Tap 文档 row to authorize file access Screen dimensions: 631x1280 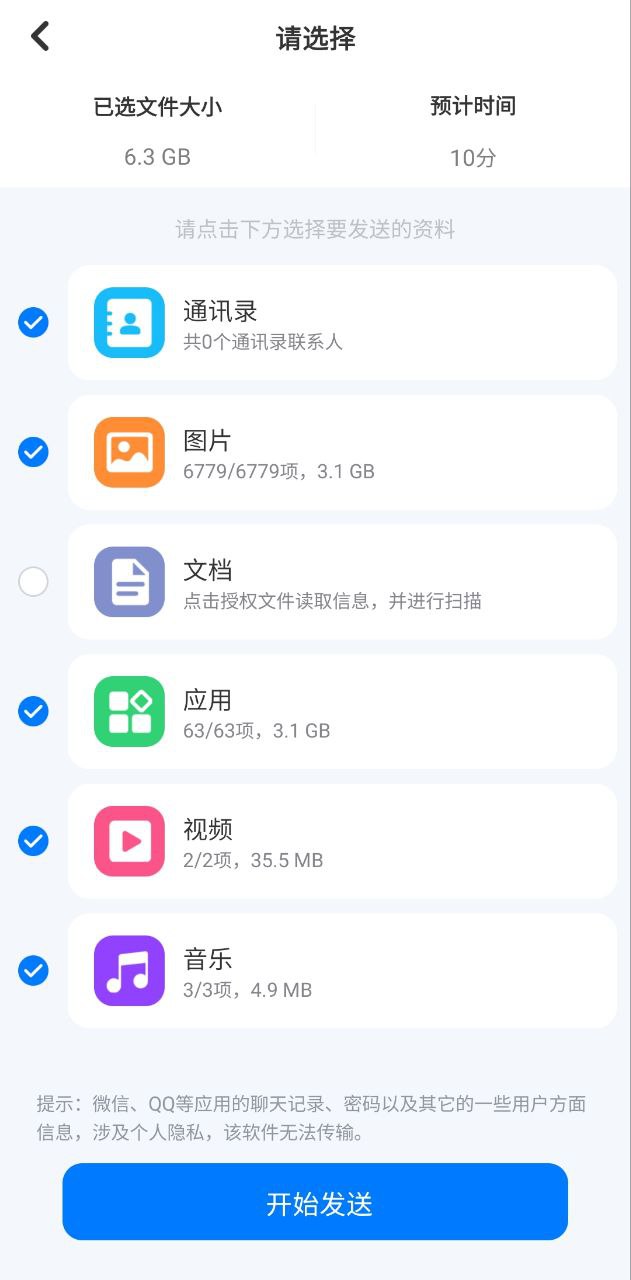(342, 582)
